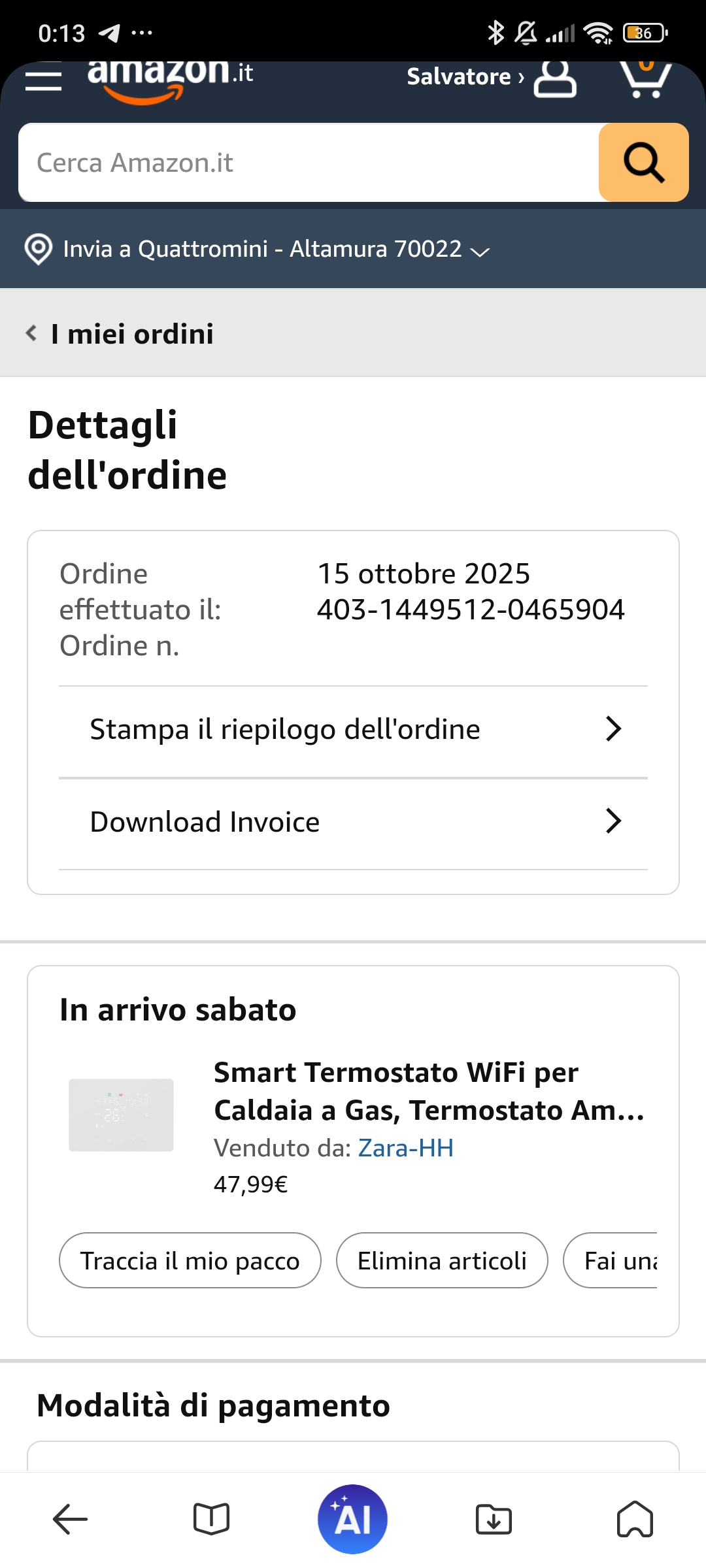Tap the orange search magnifier button

click(643, 163)
